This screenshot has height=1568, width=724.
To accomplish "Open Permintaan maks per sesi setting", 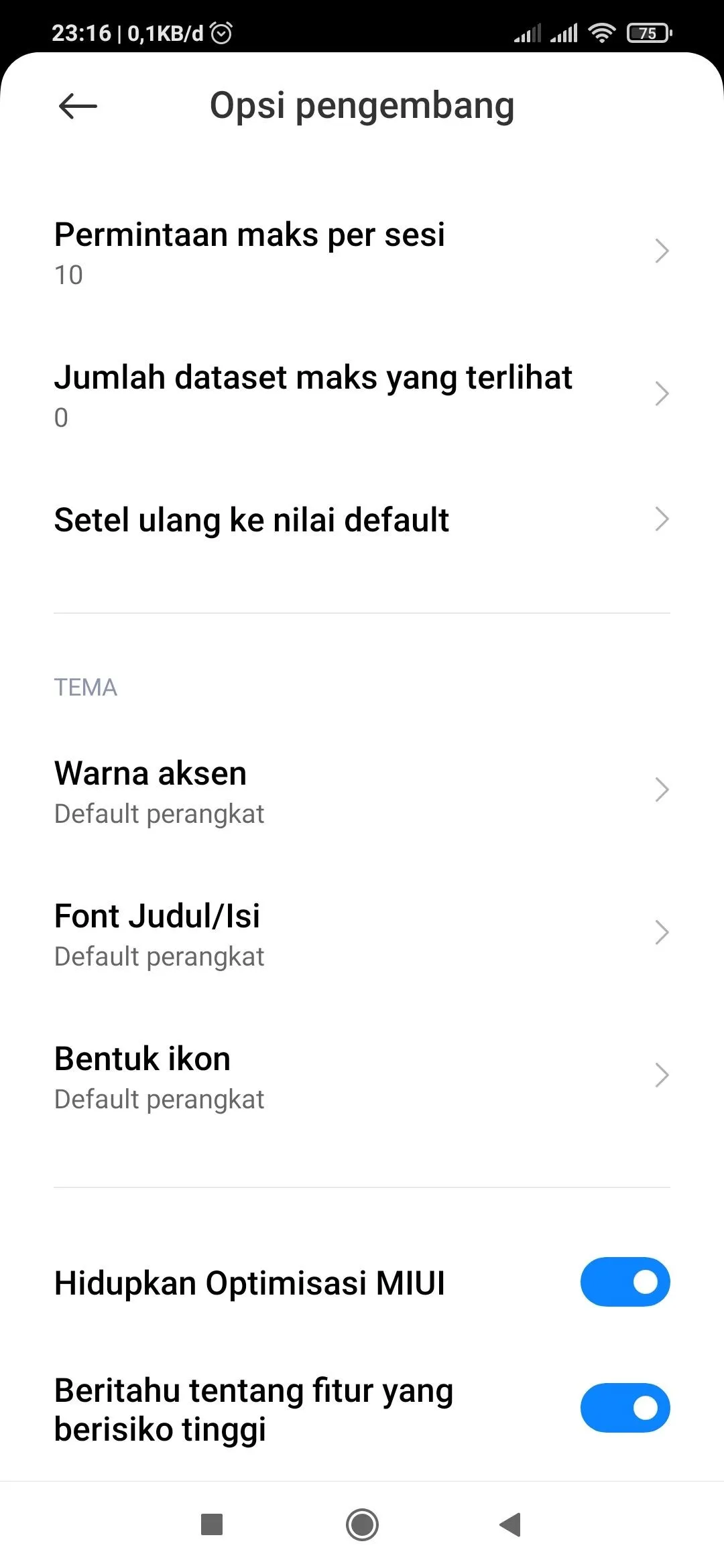I will coord(362,253).
